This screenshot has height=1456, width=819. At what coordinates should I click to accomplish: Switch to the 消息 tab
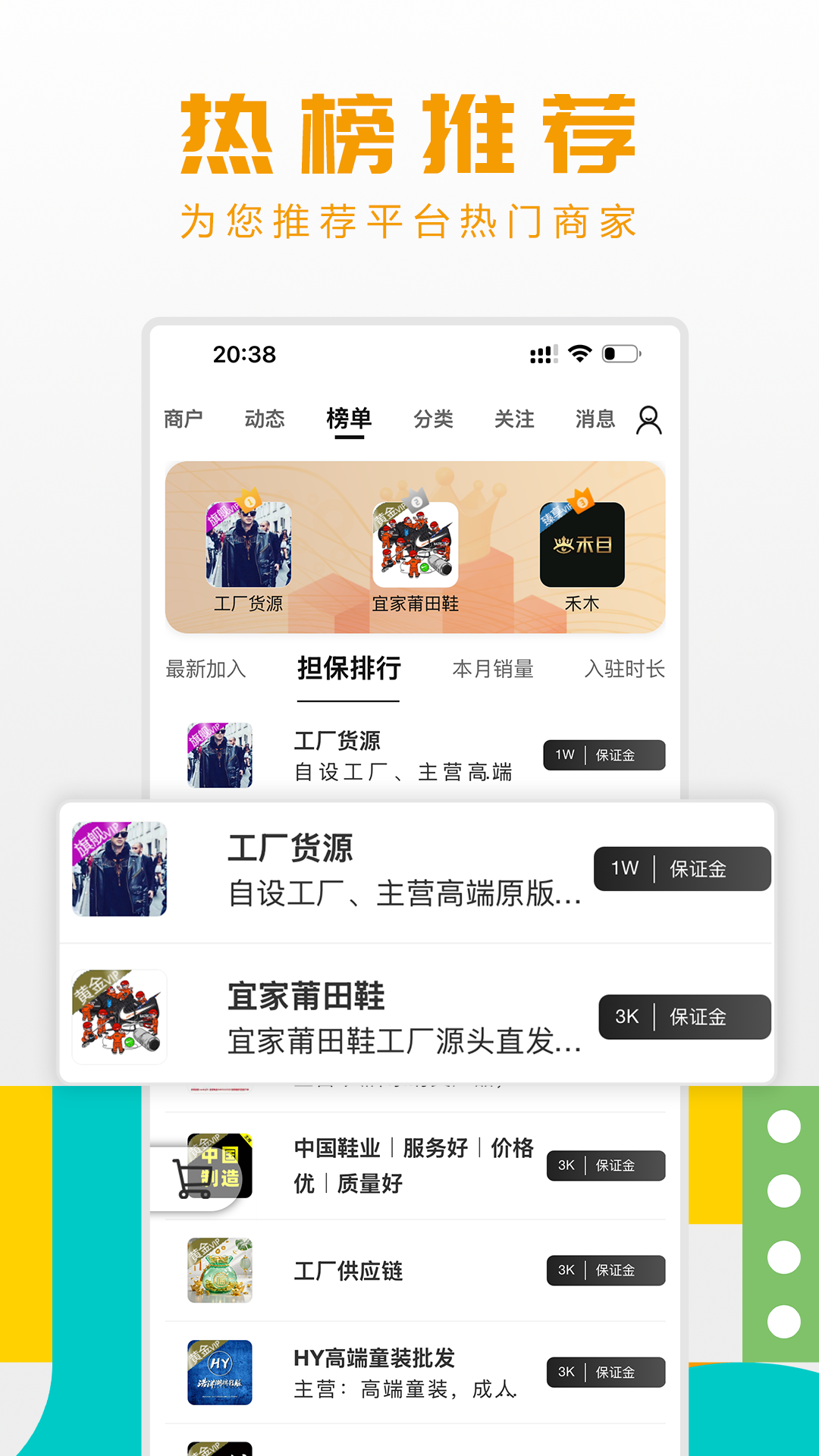[595, 418]
